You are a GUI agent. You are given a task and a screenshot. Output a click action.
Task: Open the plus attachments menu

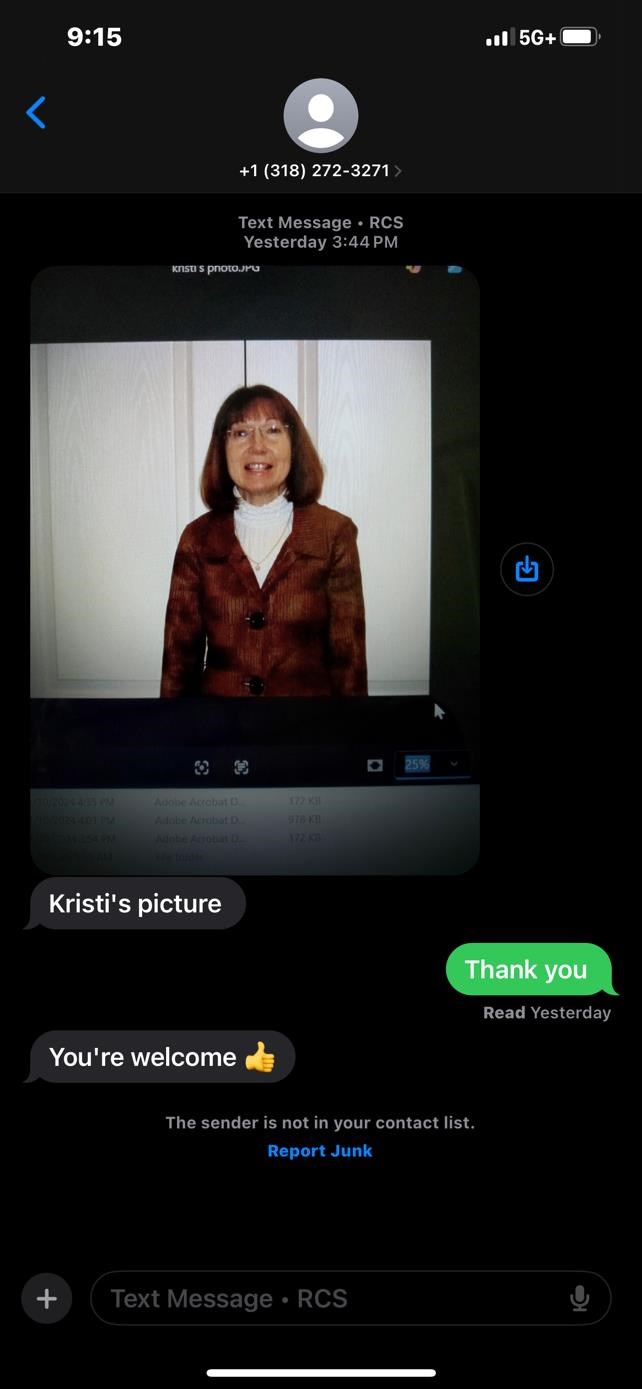coord(46,1298)
